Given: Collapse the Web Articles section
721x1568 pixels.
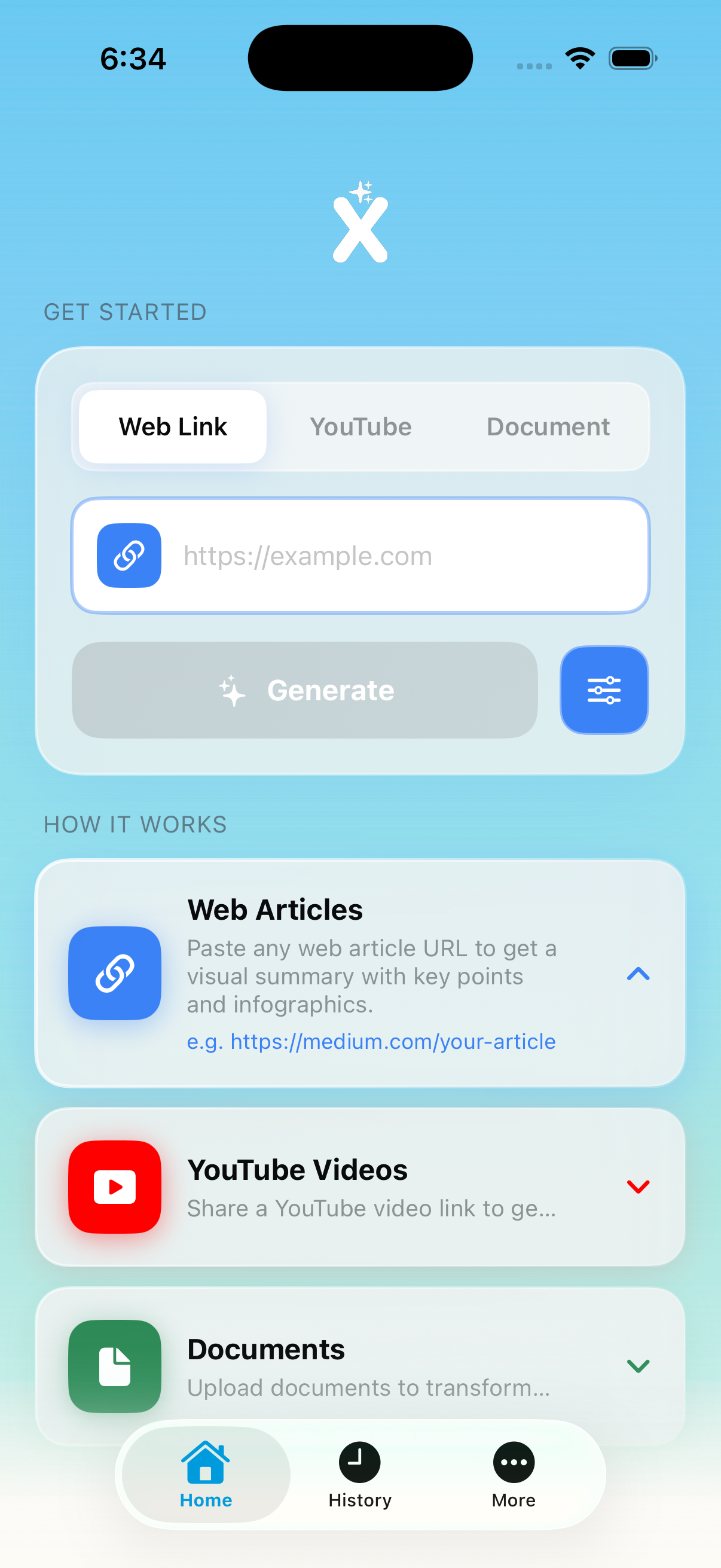Looking at the screenshot, I should (638, 974).
